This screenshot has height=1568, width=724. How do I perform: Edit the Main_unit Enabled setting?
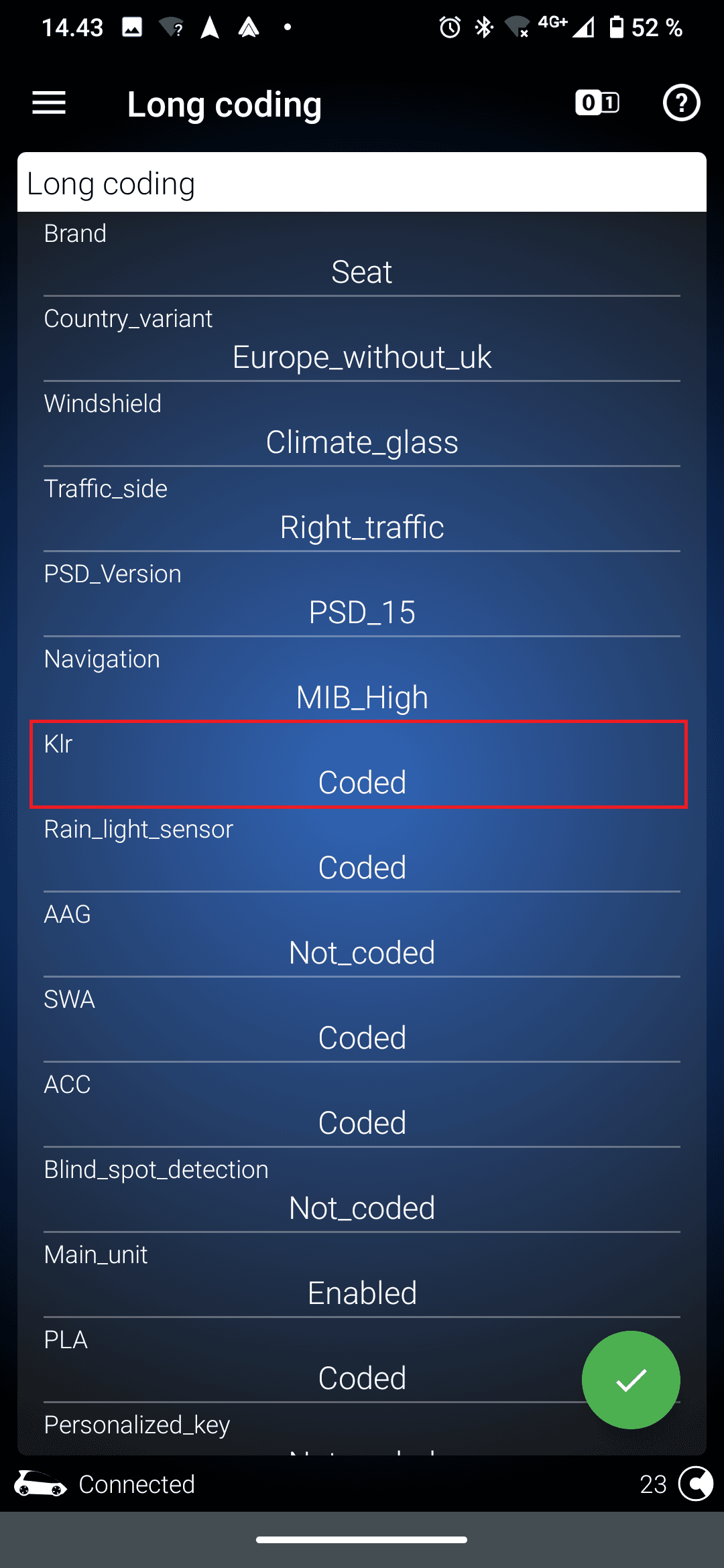362,1293
